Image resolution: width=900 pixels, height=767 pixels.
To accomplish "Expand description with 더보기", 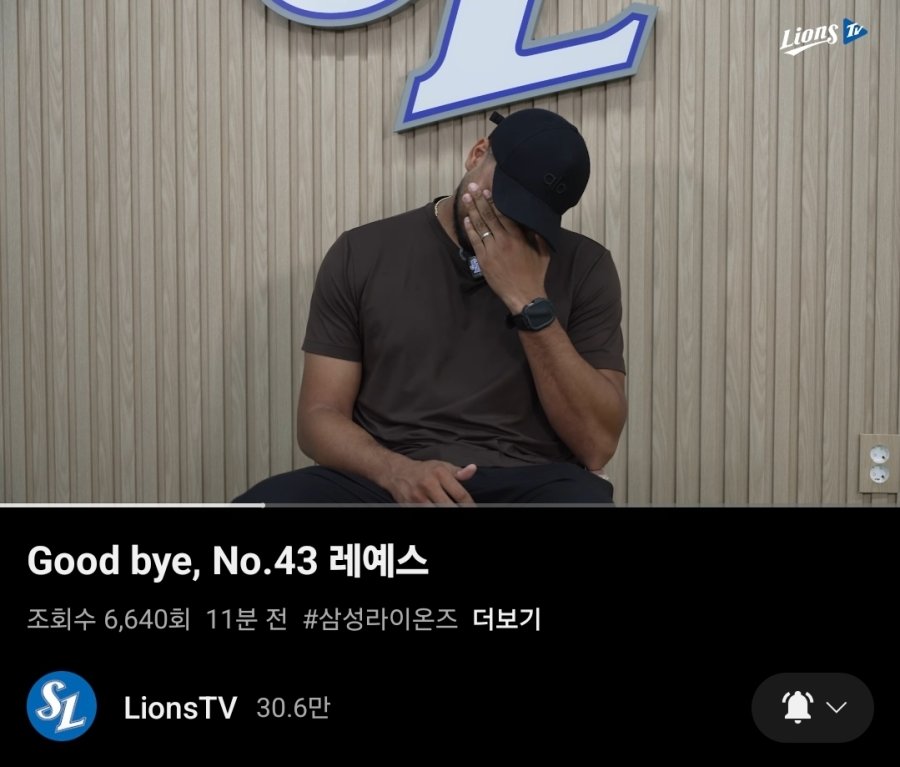I will 506,619.
